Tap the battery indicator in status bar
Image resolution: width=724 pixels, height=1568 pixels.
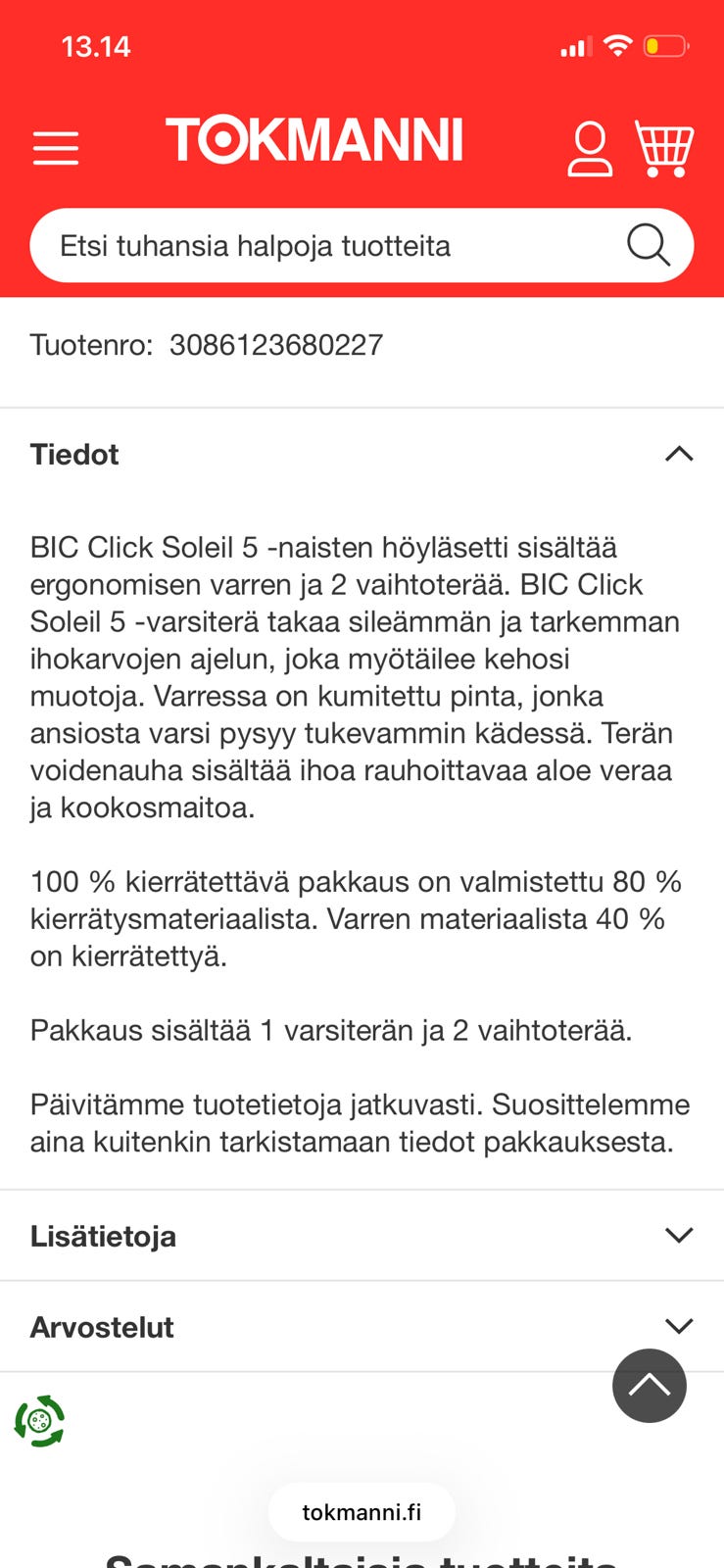coord(663,43)
